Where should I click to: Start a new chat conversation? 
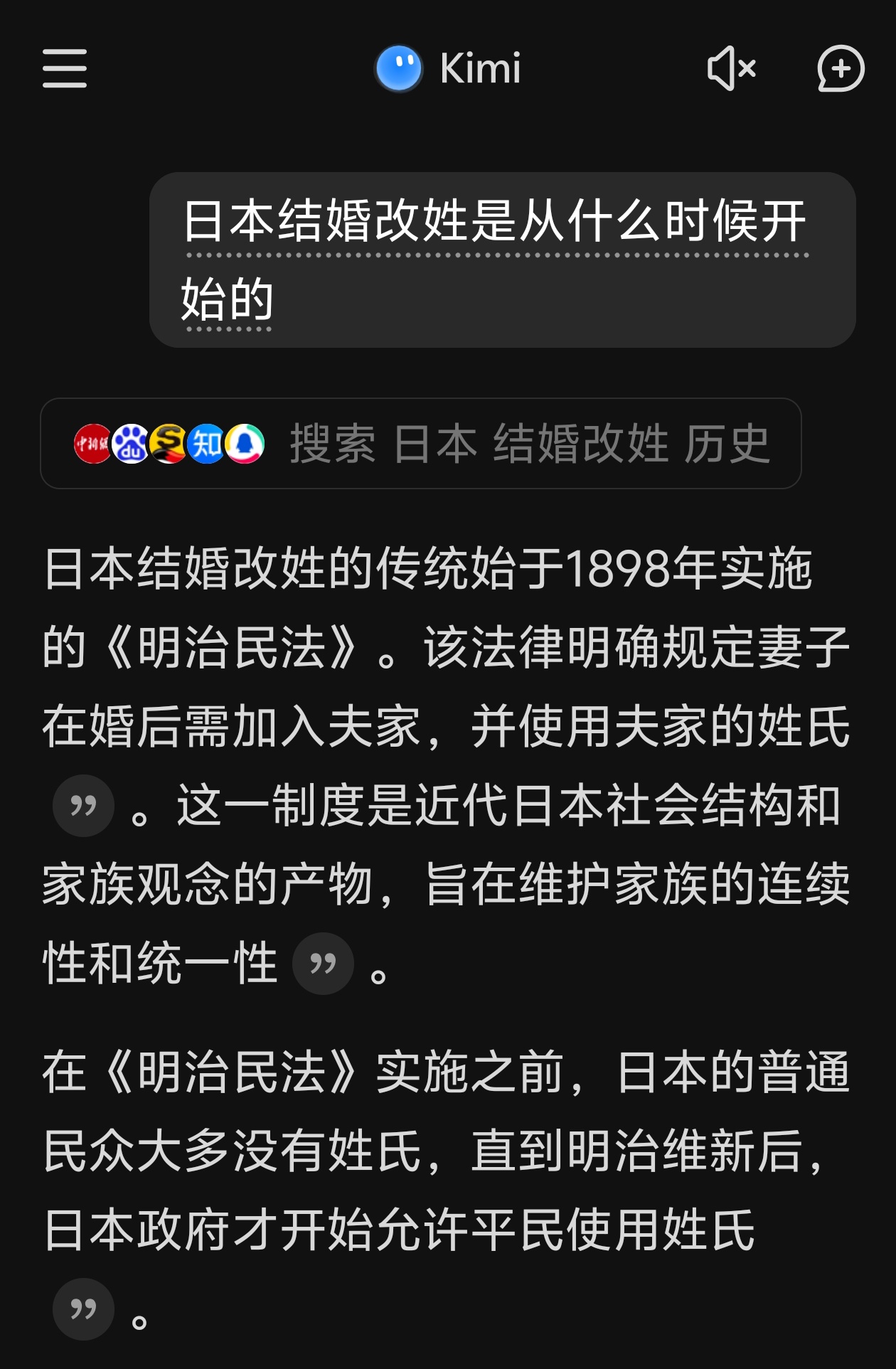click(x=840, y=69)
